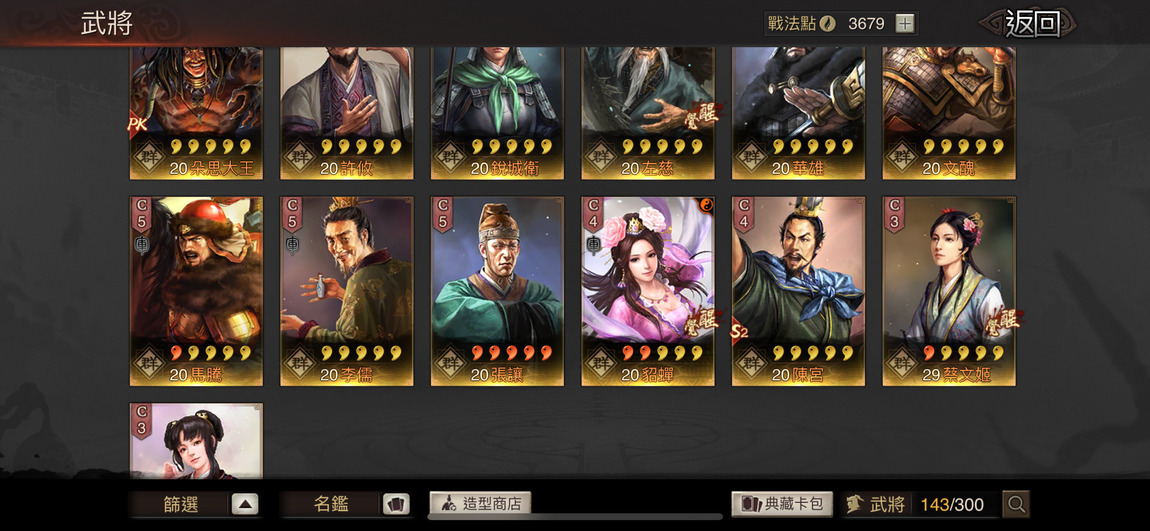The image size is (1150, 531).
Task: View the 銳城衛 general card
Action: point(497,110)
